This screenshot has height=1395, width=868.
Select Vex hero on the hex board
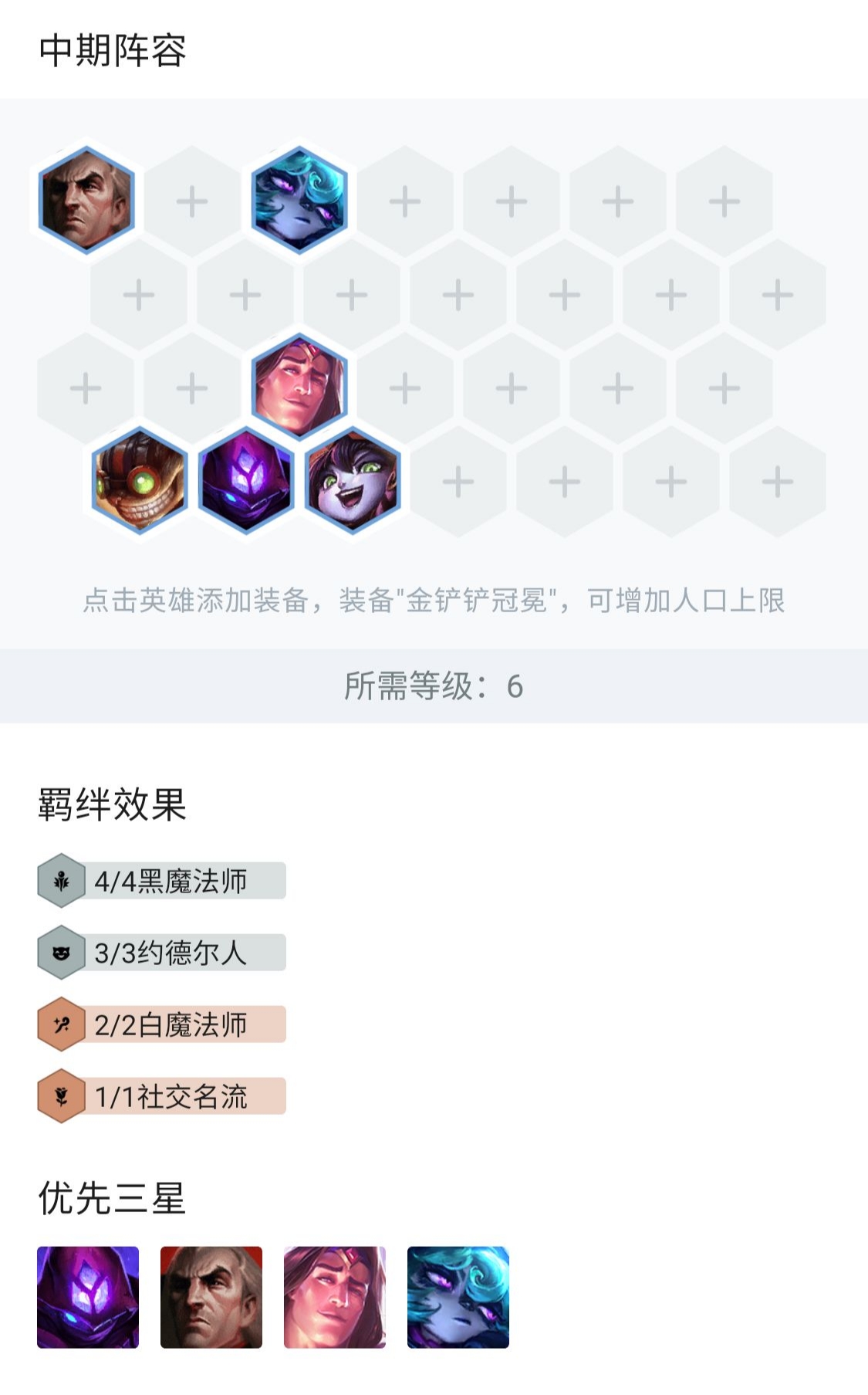(299, 200)
